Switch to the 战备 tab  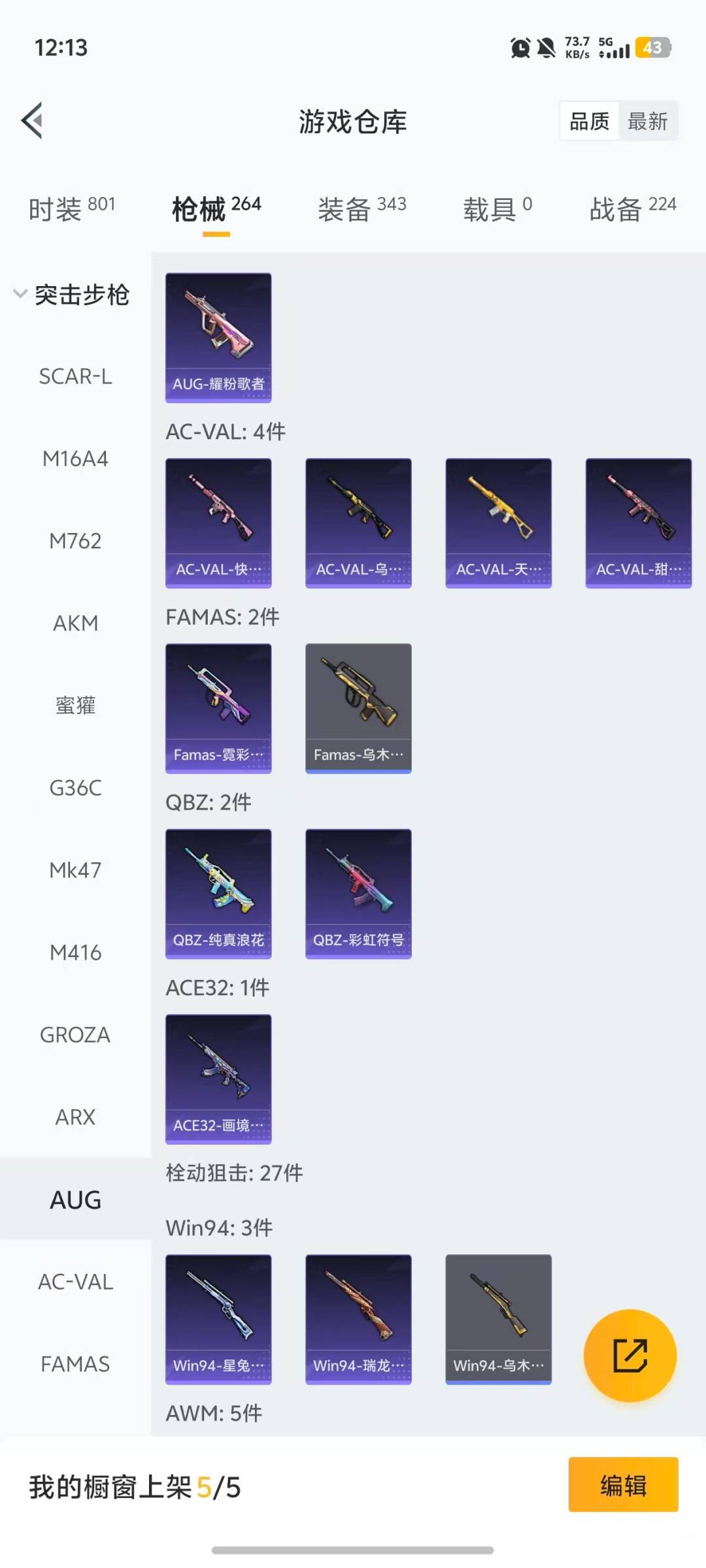[632, 209]
